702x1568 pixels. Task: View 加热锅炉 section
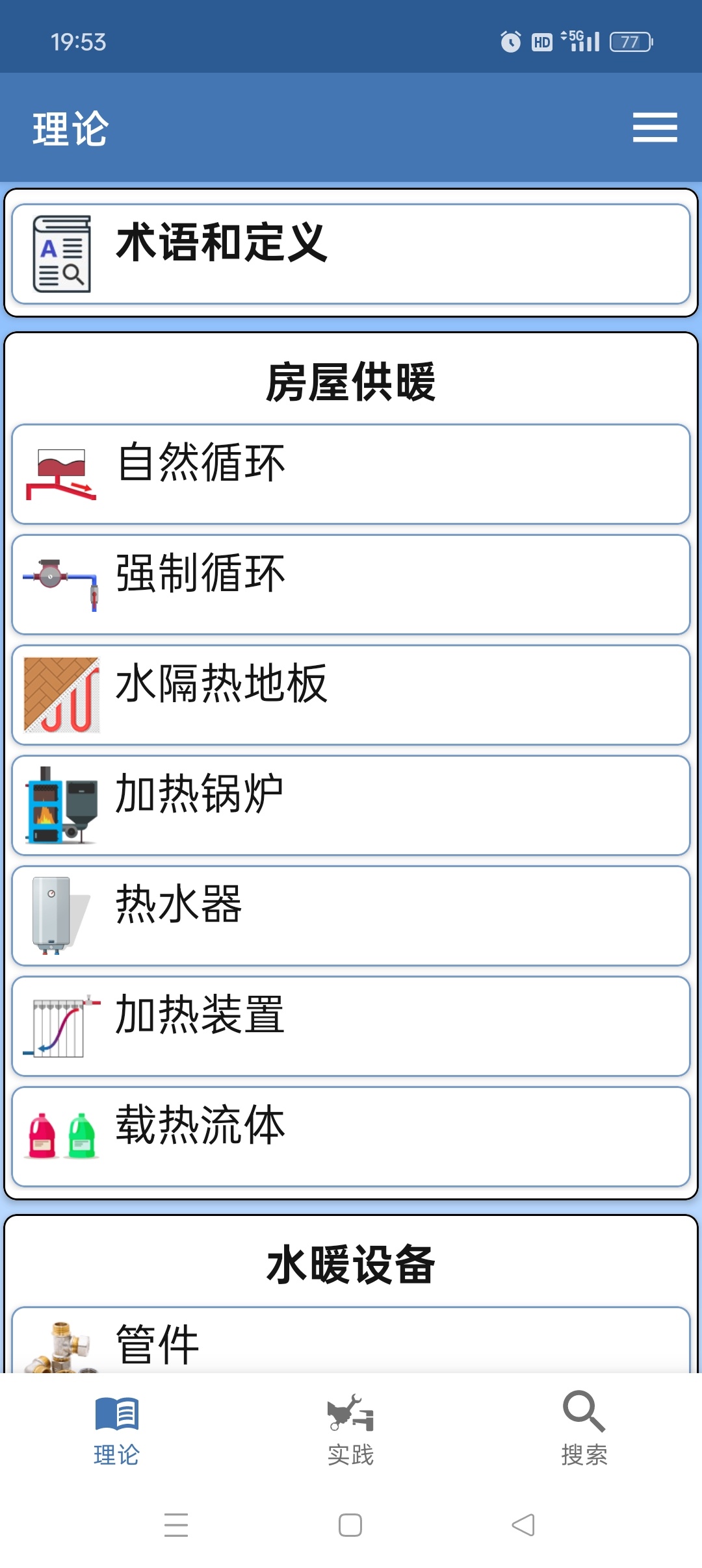tap(351, 805)
